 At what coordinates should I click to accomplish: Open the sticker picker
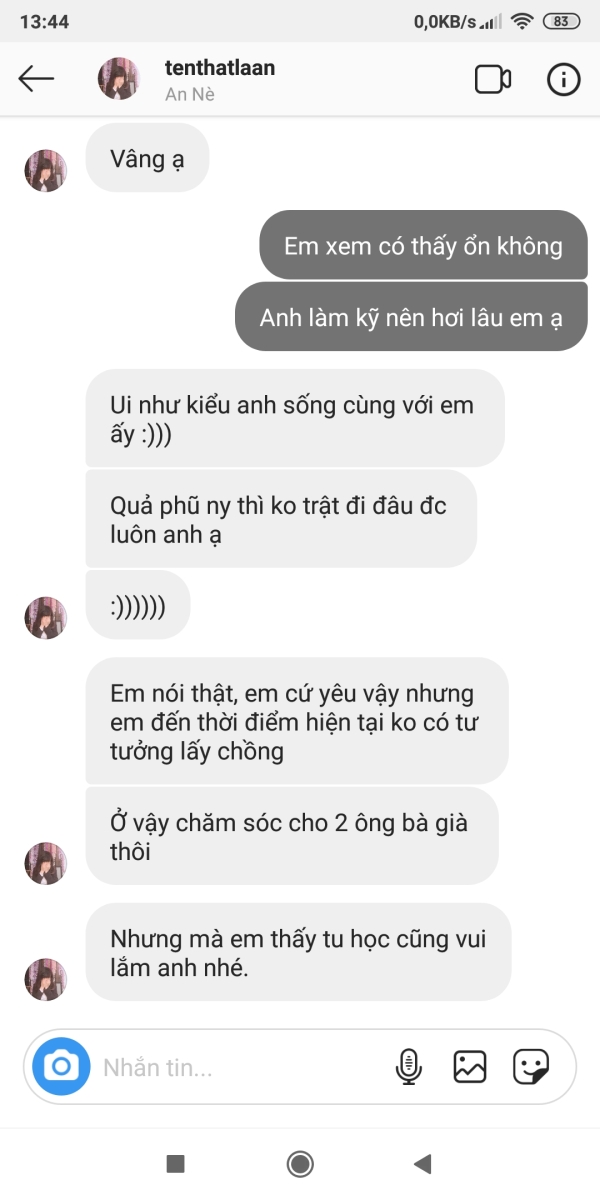click(x=530, y=1067)
